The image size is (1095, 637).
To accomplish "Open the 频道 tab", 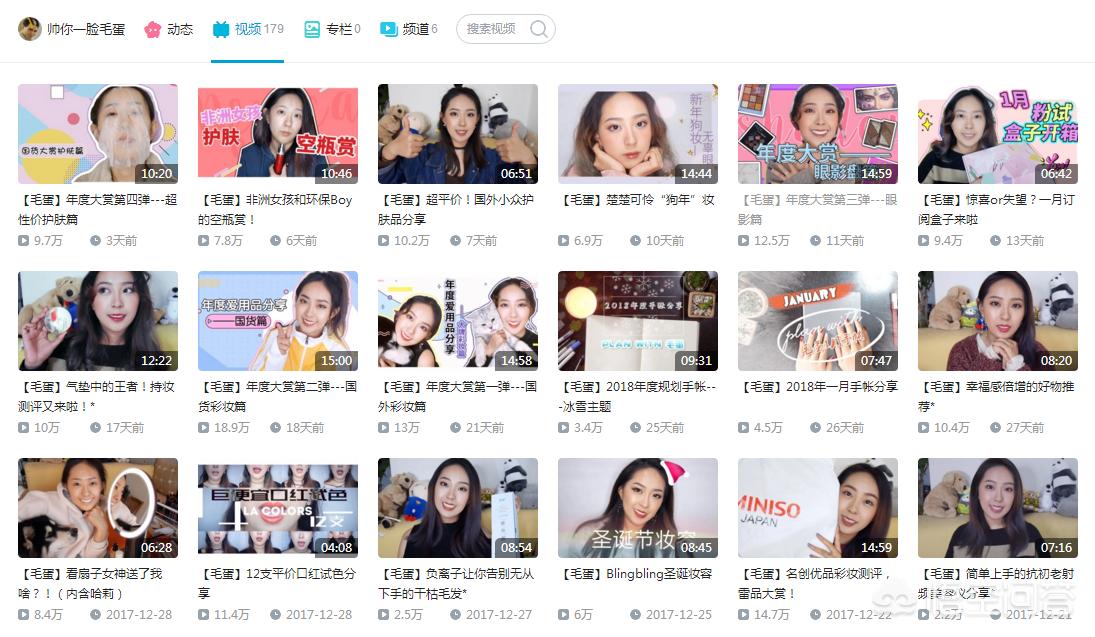I will pyautogui.click(x=409, y=29).
